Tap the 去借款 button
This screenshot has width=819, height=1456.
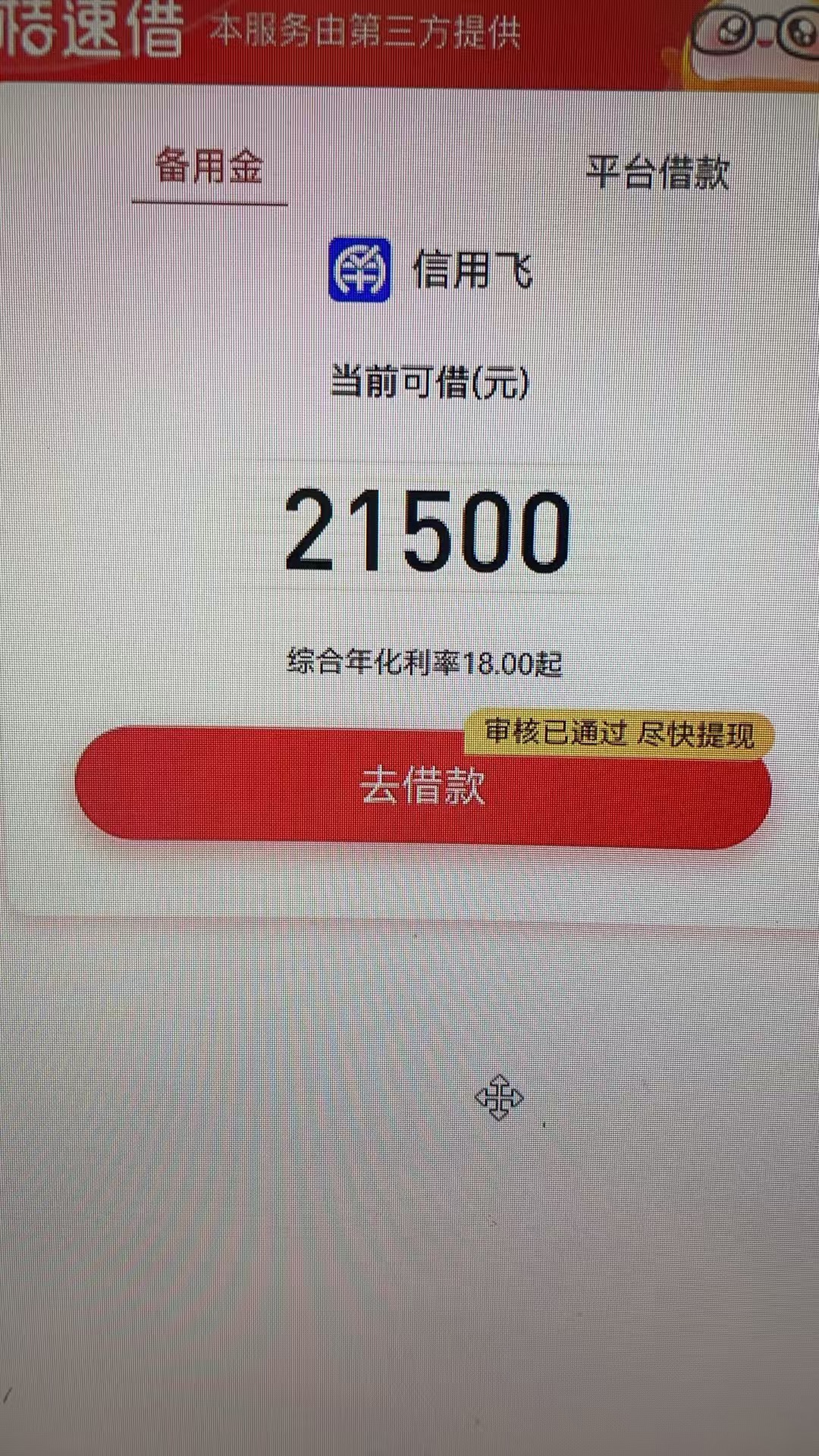pyautogui.click(x=423, y=787)
